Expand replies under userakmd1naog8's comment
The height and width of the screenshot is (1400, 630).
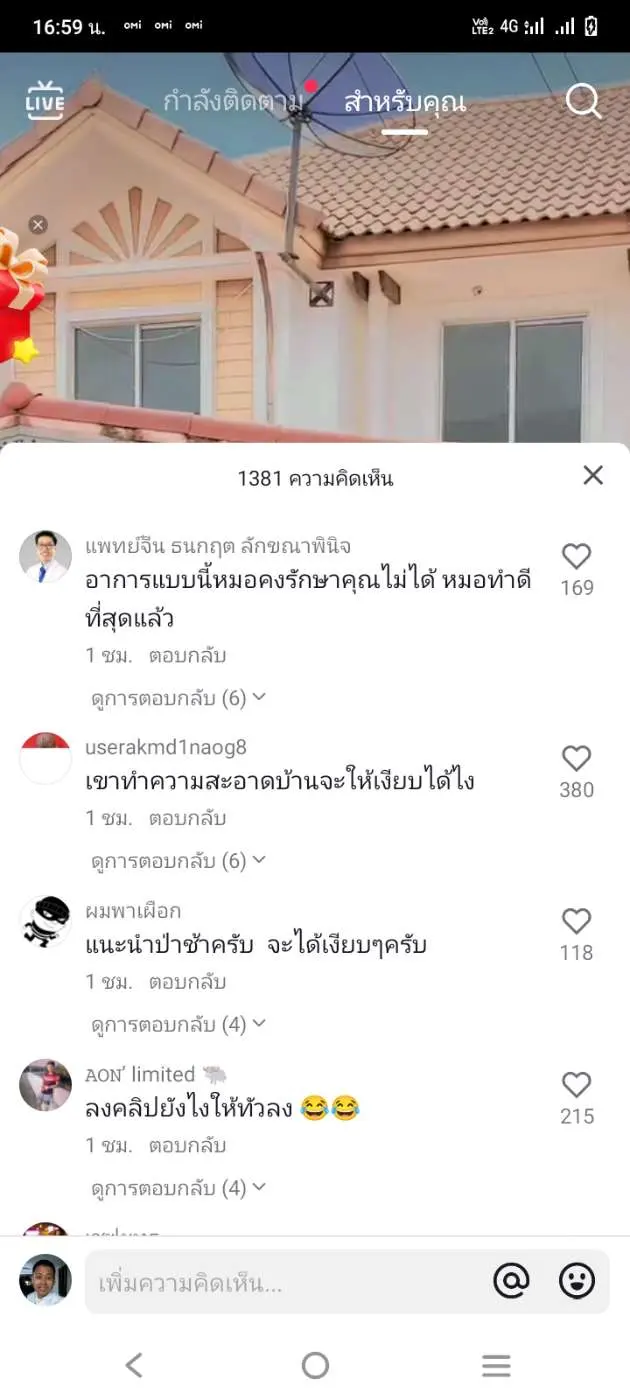click(178, 861)
